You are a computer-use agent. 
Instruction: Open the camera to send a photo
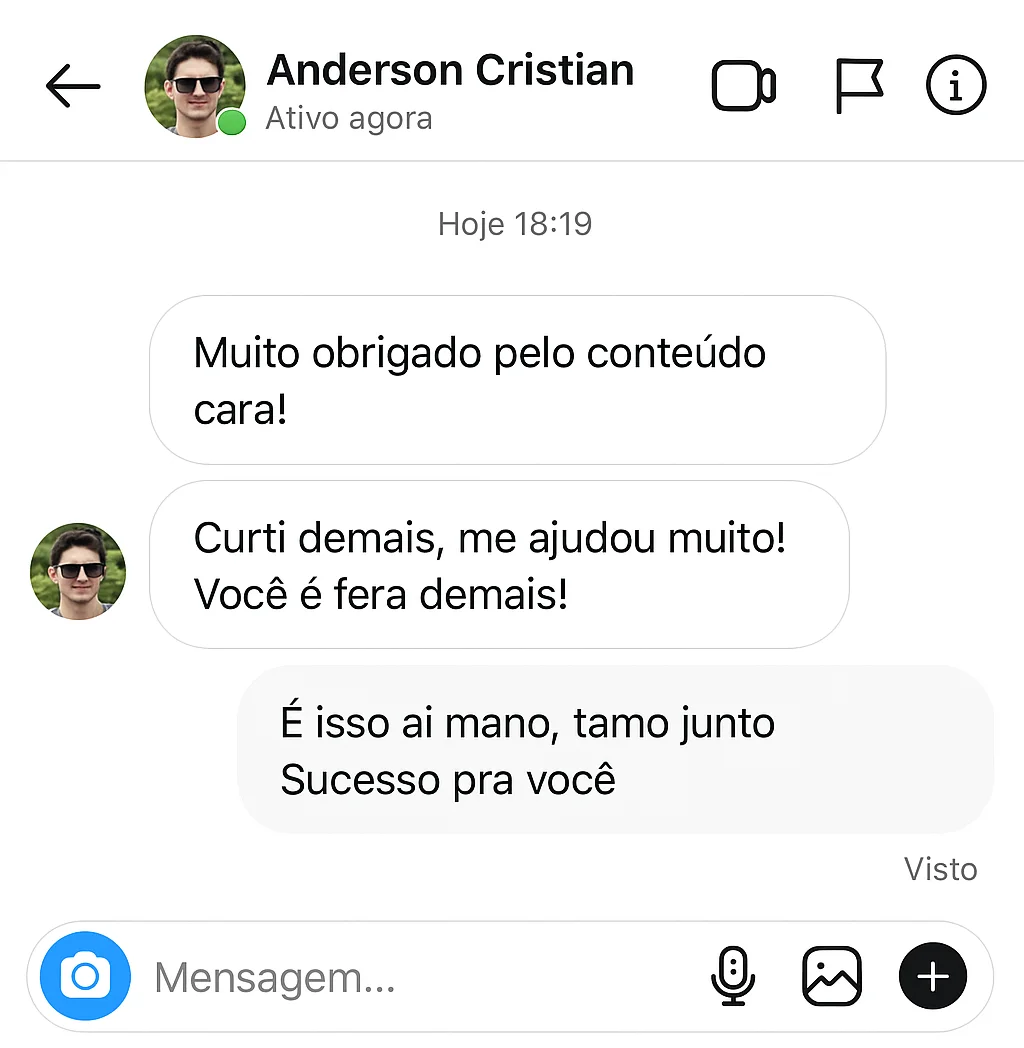86,976
